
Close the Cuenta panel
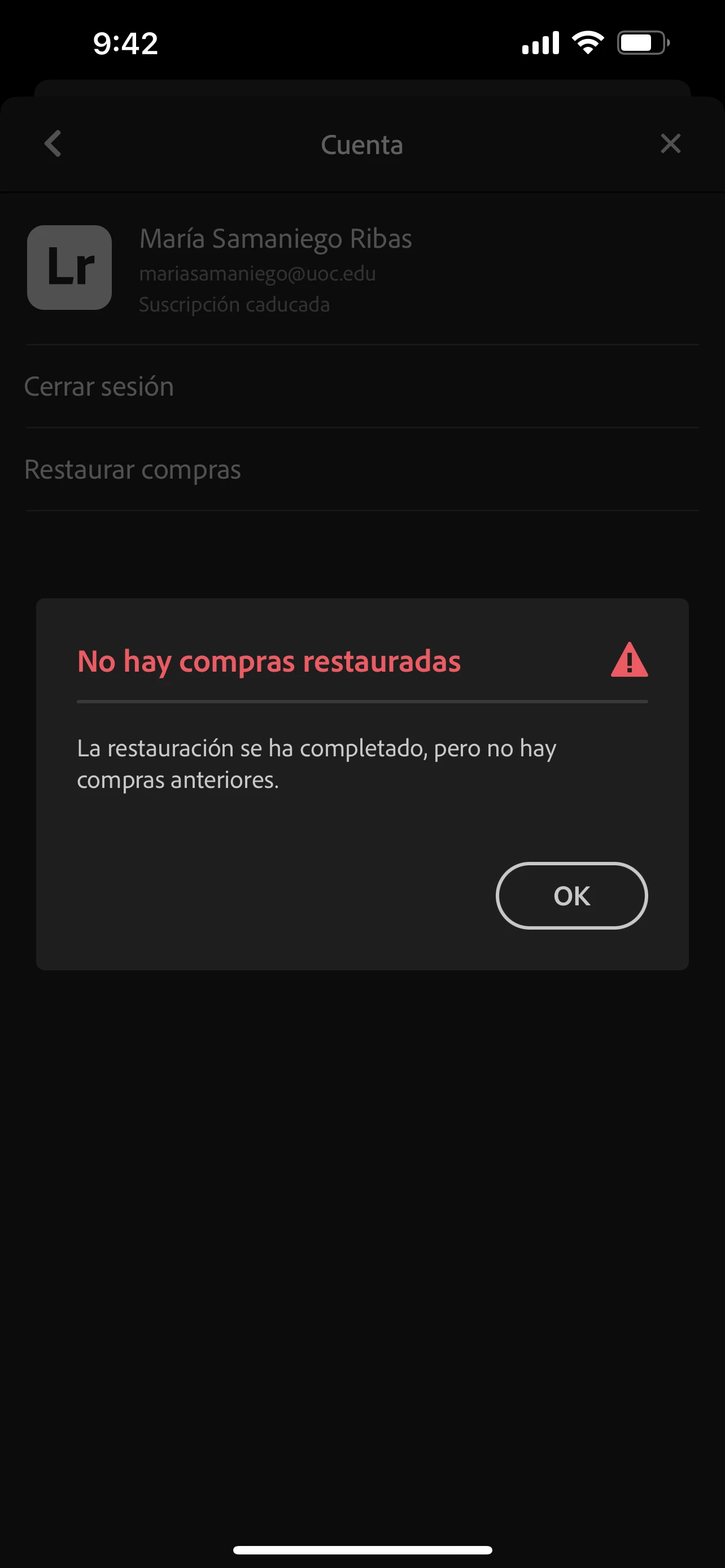[670, 144]
